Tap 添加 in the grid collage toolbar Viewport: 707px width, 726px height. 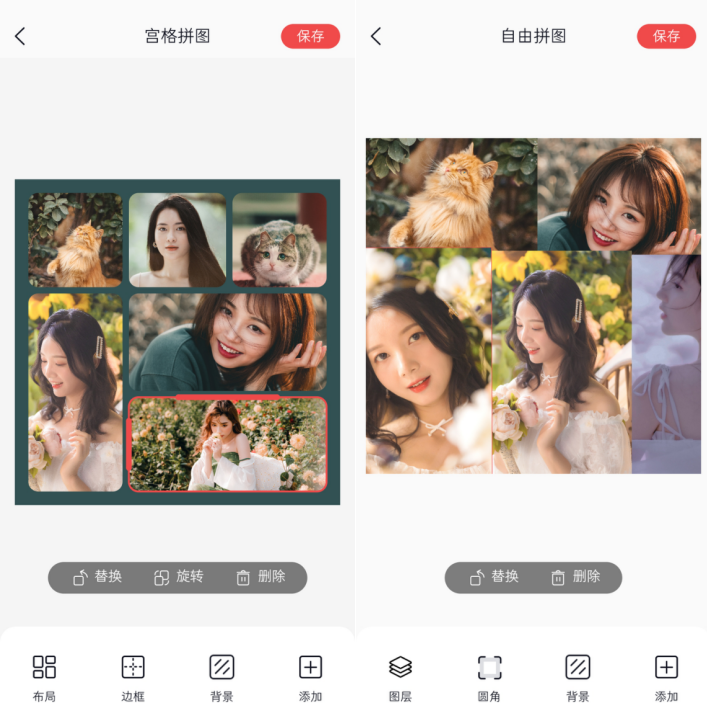point(310,677)
